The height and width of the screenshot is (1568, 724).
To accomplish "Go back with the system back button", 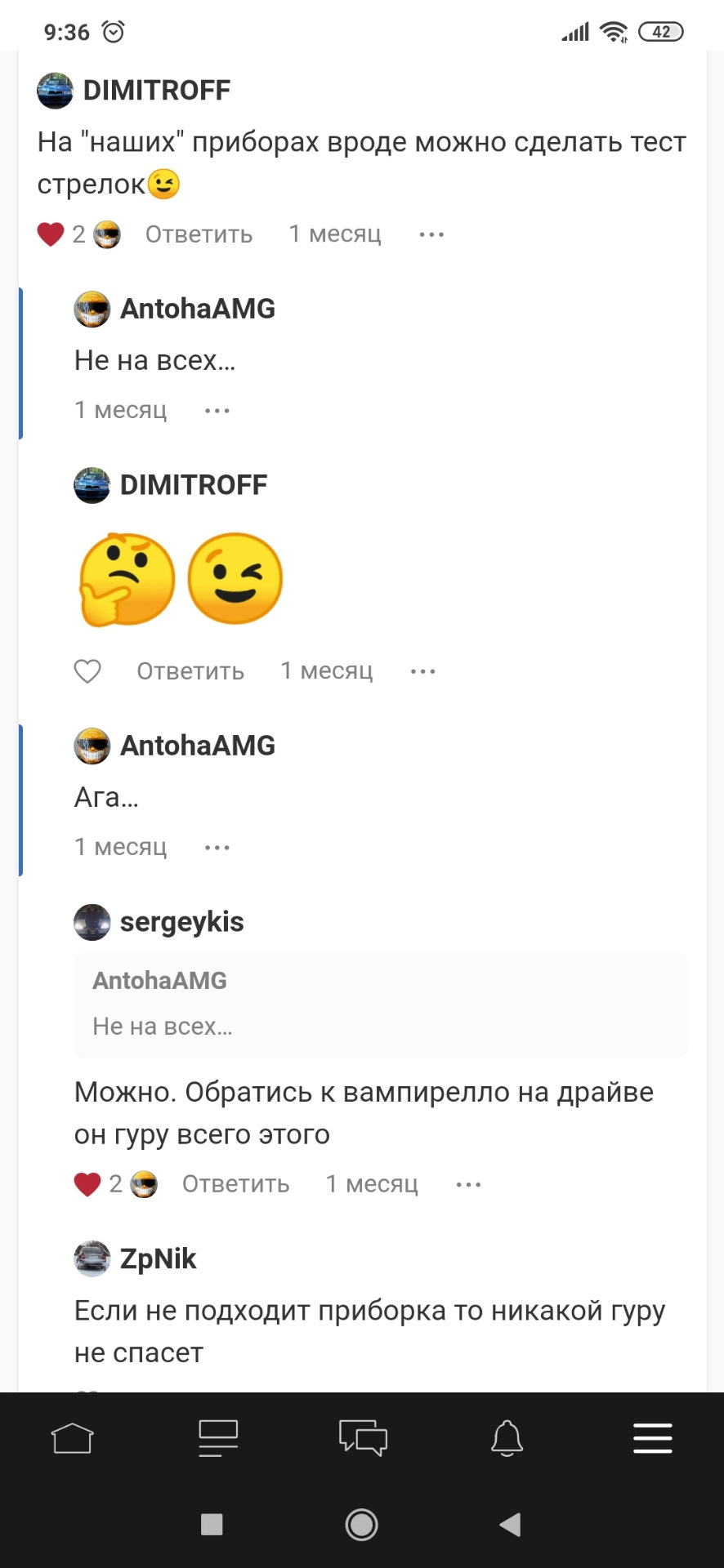I will tap(510, 1524).
